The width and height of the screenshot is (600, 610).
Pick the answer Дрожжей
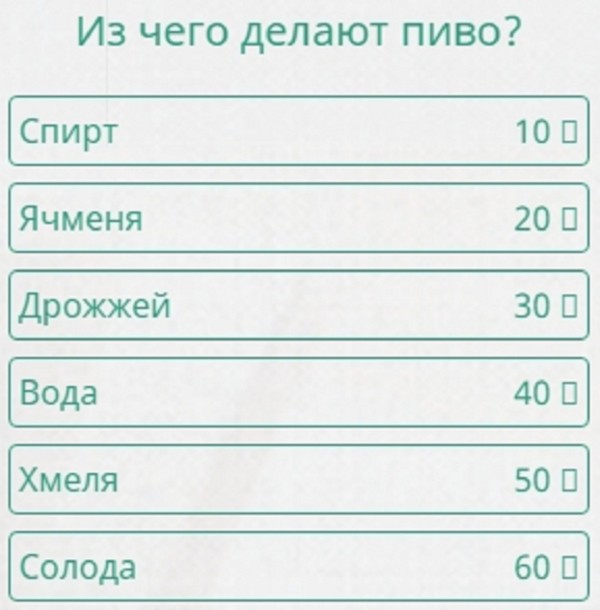(x=298, y=305)
